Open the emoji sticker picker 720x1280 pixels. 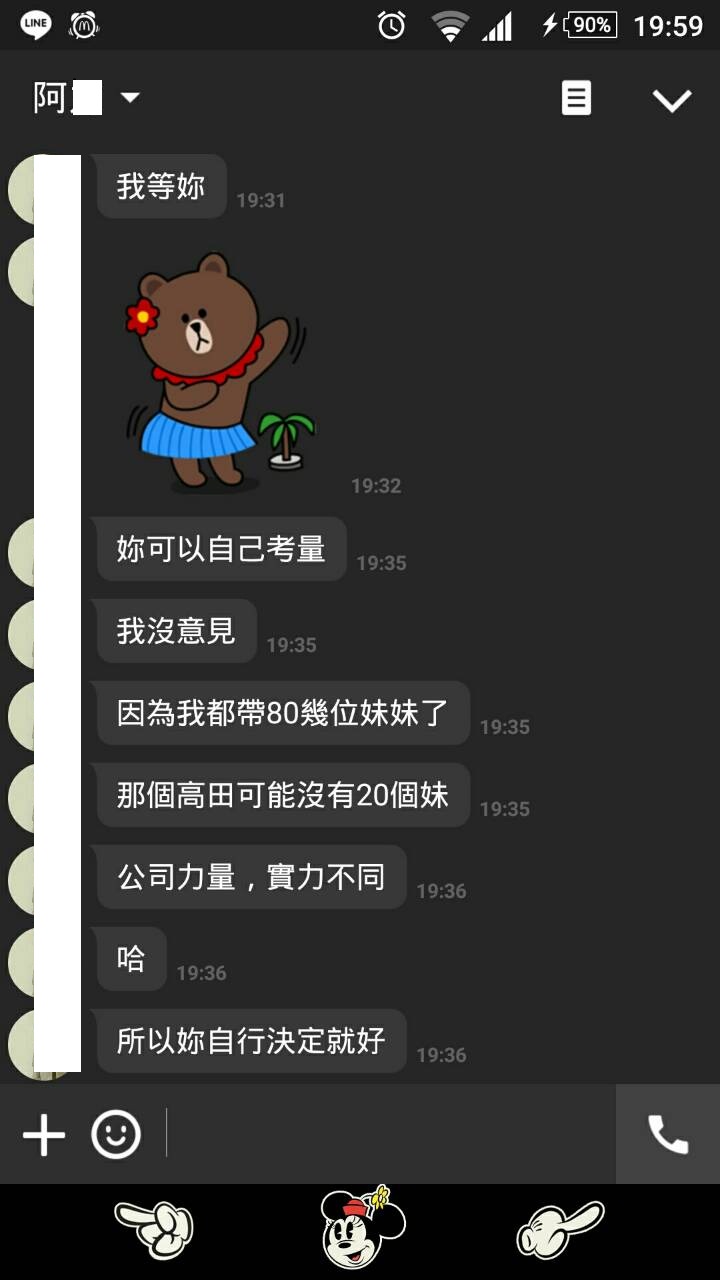(116, 1135)
